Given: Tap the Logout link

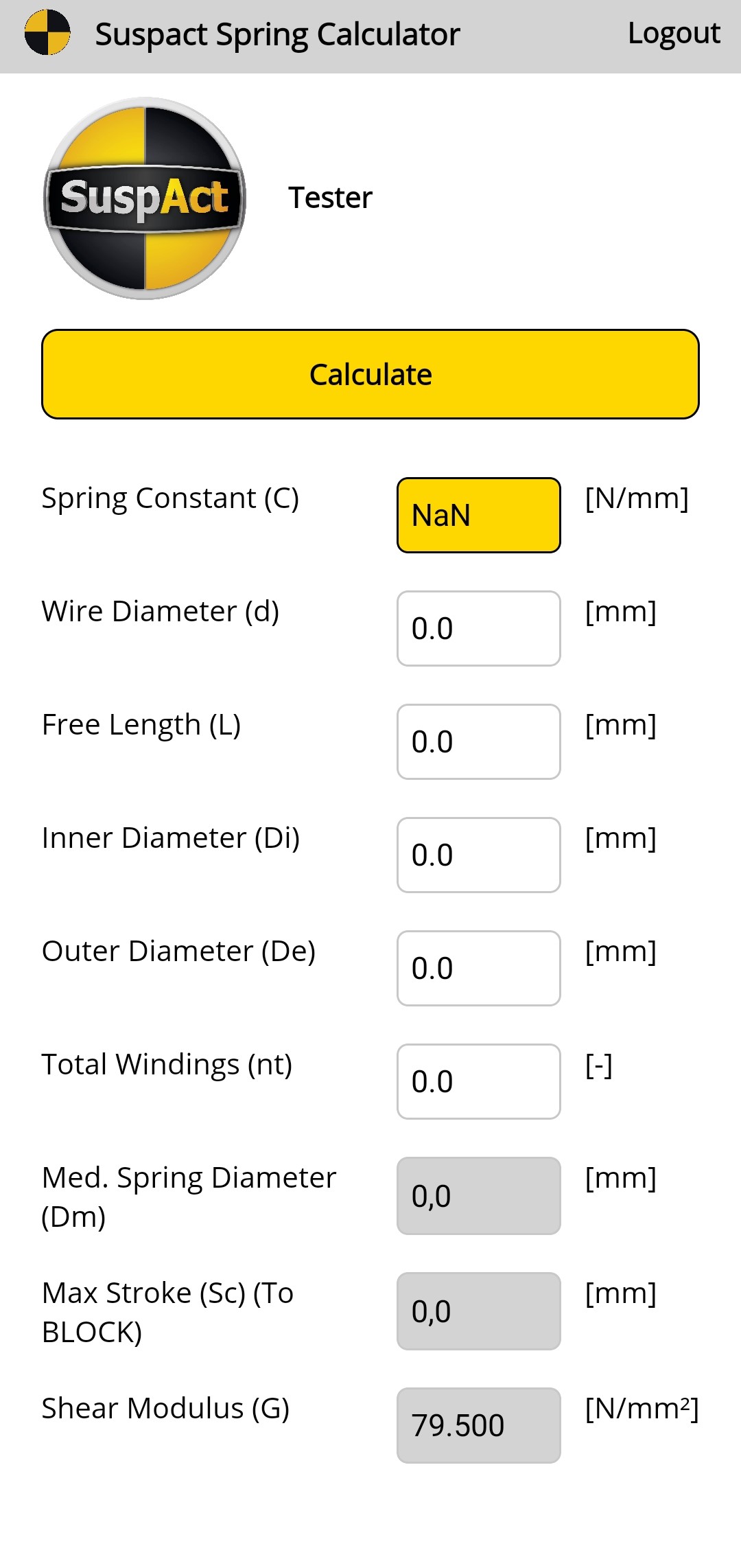Looking at the screenshot, I should click(x=673, y=34).
